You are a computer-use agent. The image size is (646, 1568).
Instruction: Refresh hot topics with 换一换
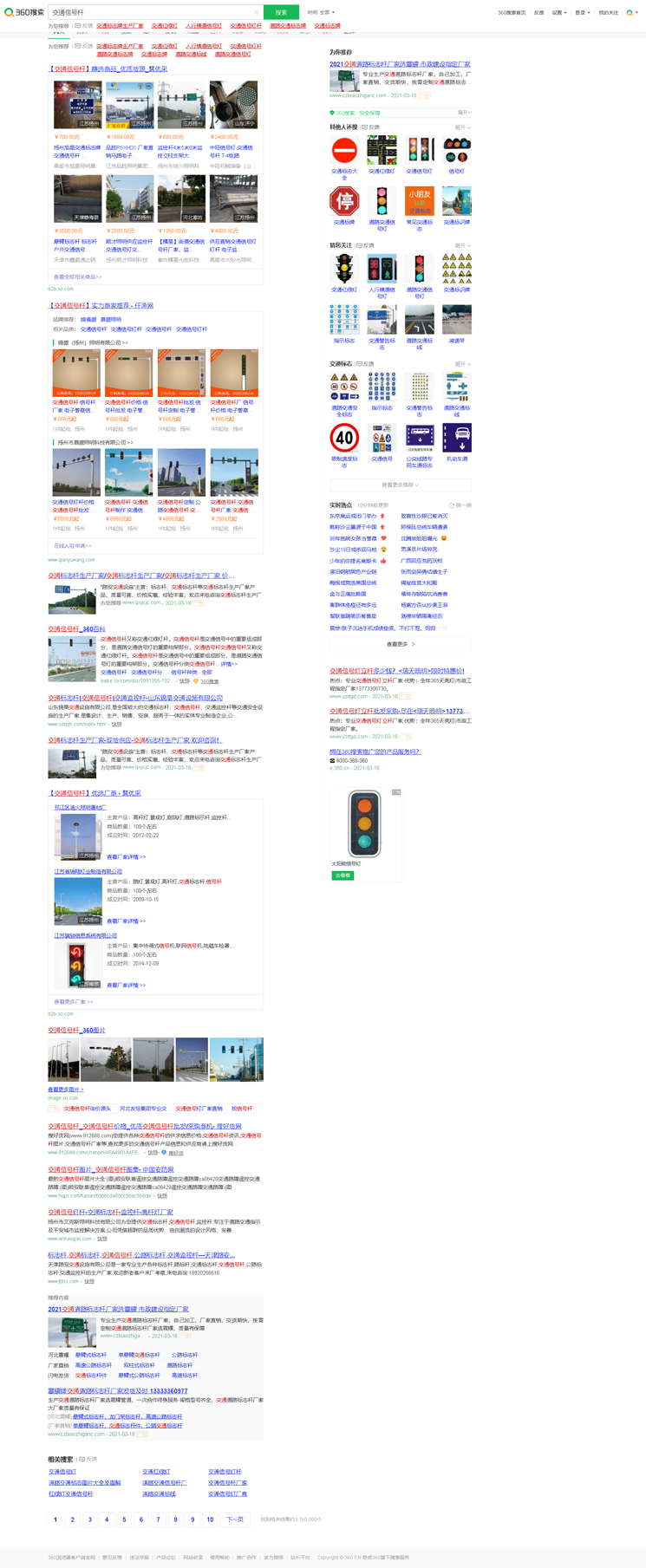pyautogui.click(x=460, y=504)
